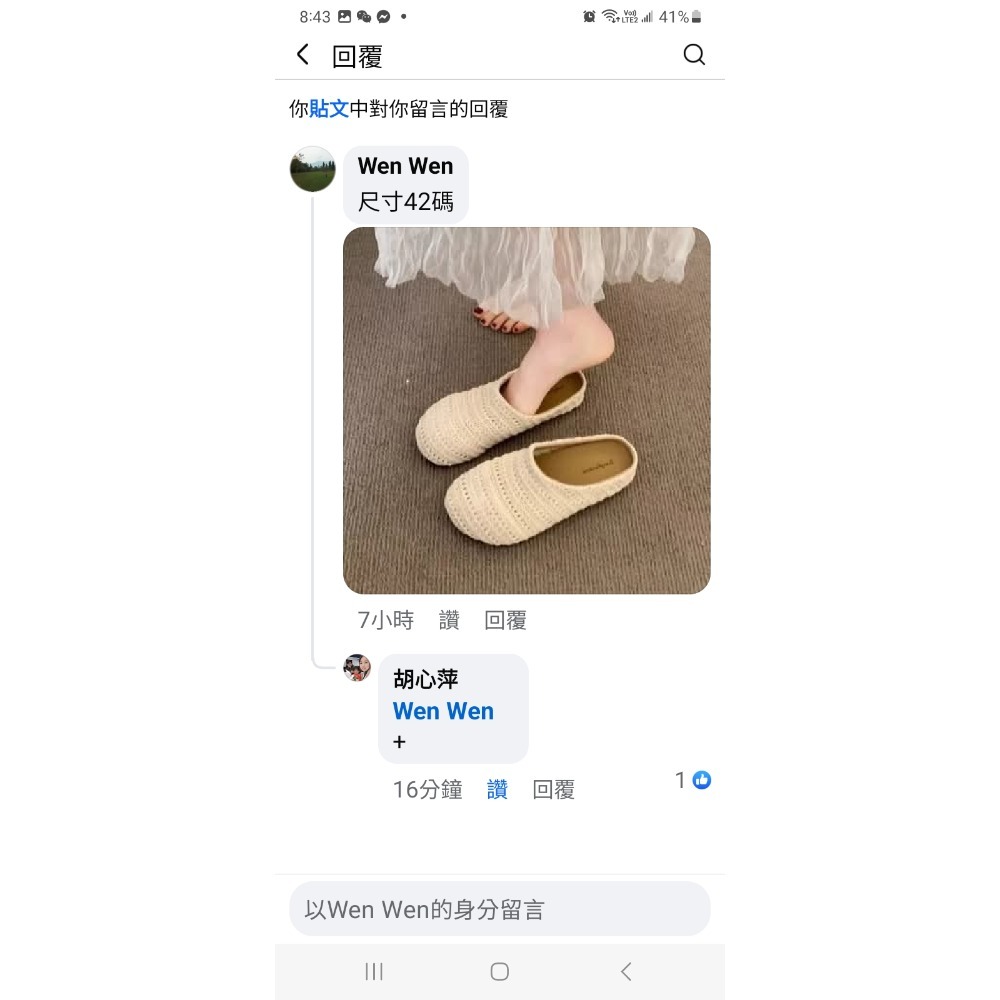Toggle like on 胡心萍's reply

coord(497,790)
